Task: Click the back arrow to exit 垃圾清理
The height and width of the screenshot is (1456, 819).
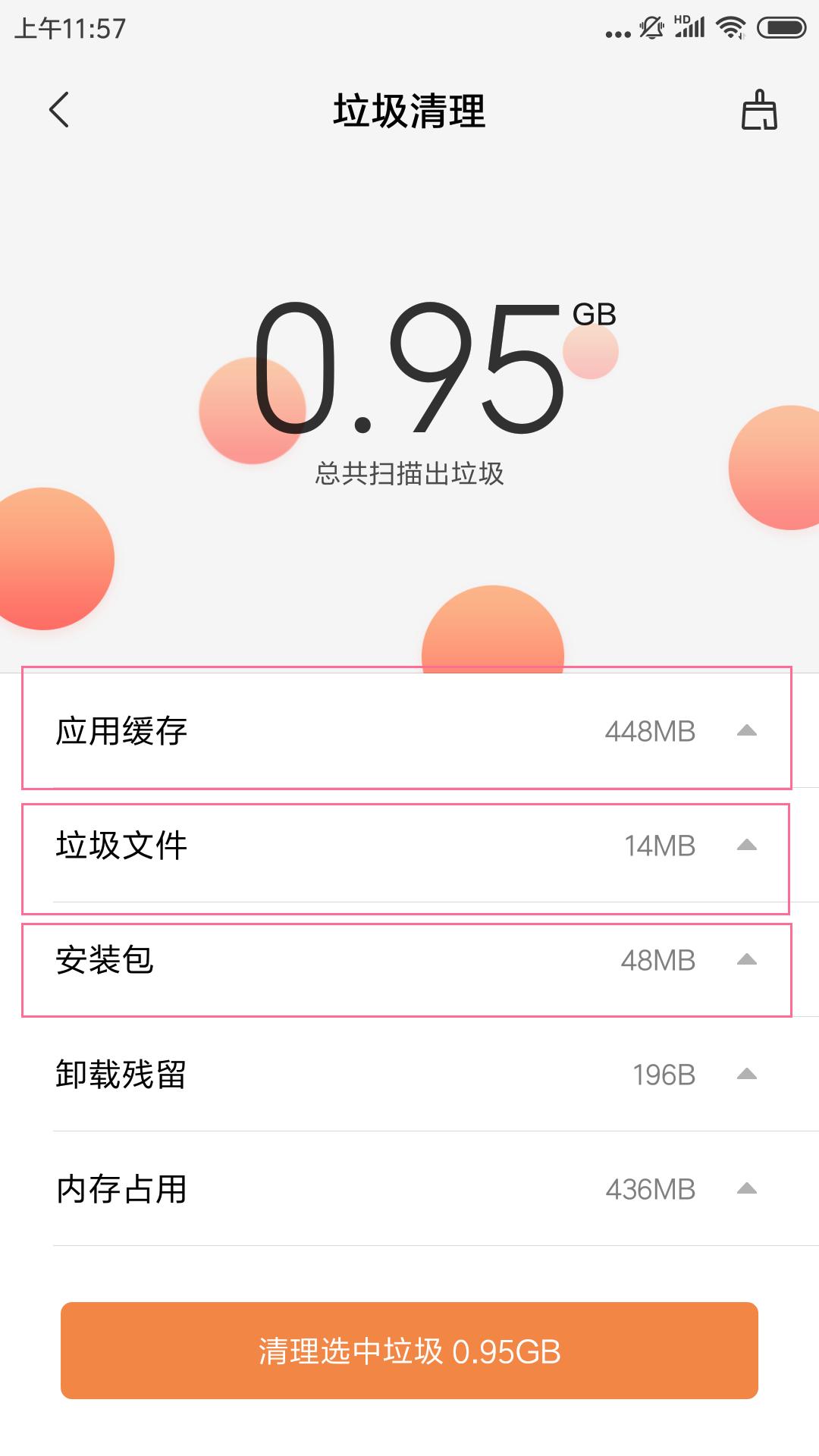Action: click(x=59, y=110)
